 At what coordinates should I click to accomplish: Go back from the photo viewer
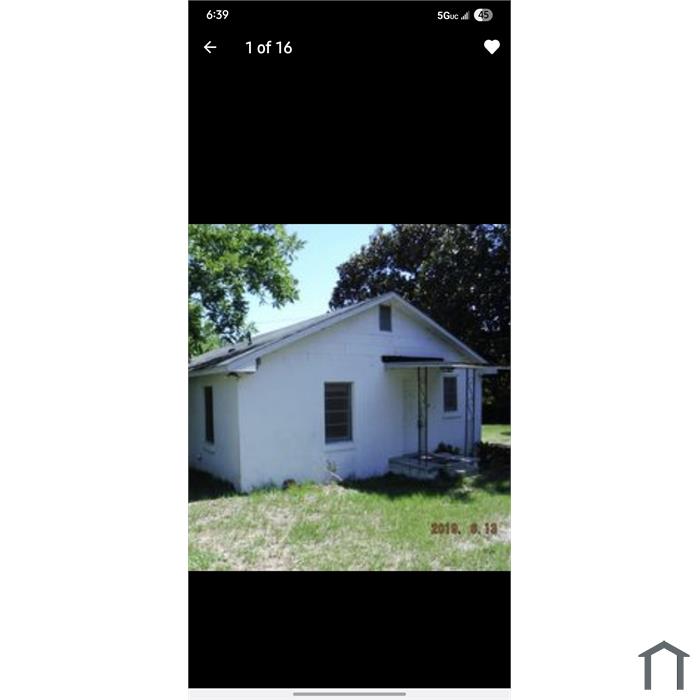(210, 47)
